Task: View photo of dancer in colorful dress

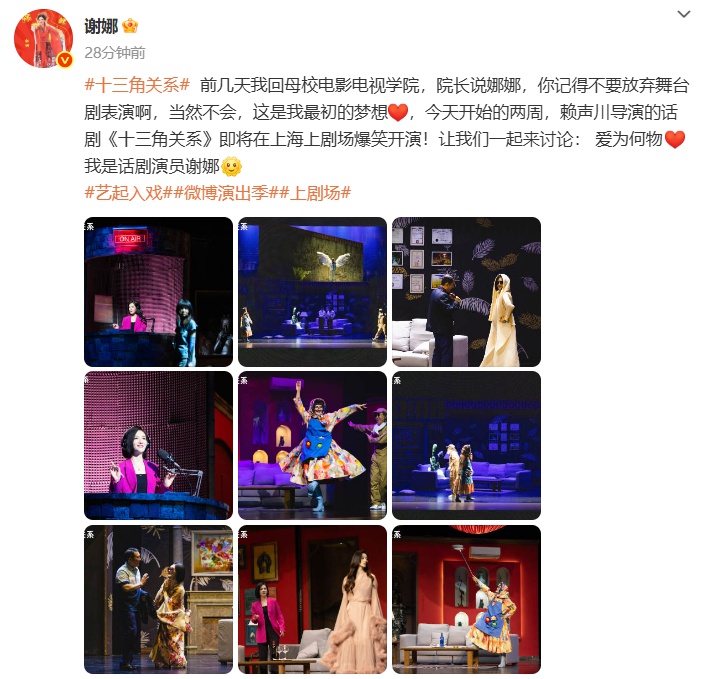Action: (x=312, y=445)
